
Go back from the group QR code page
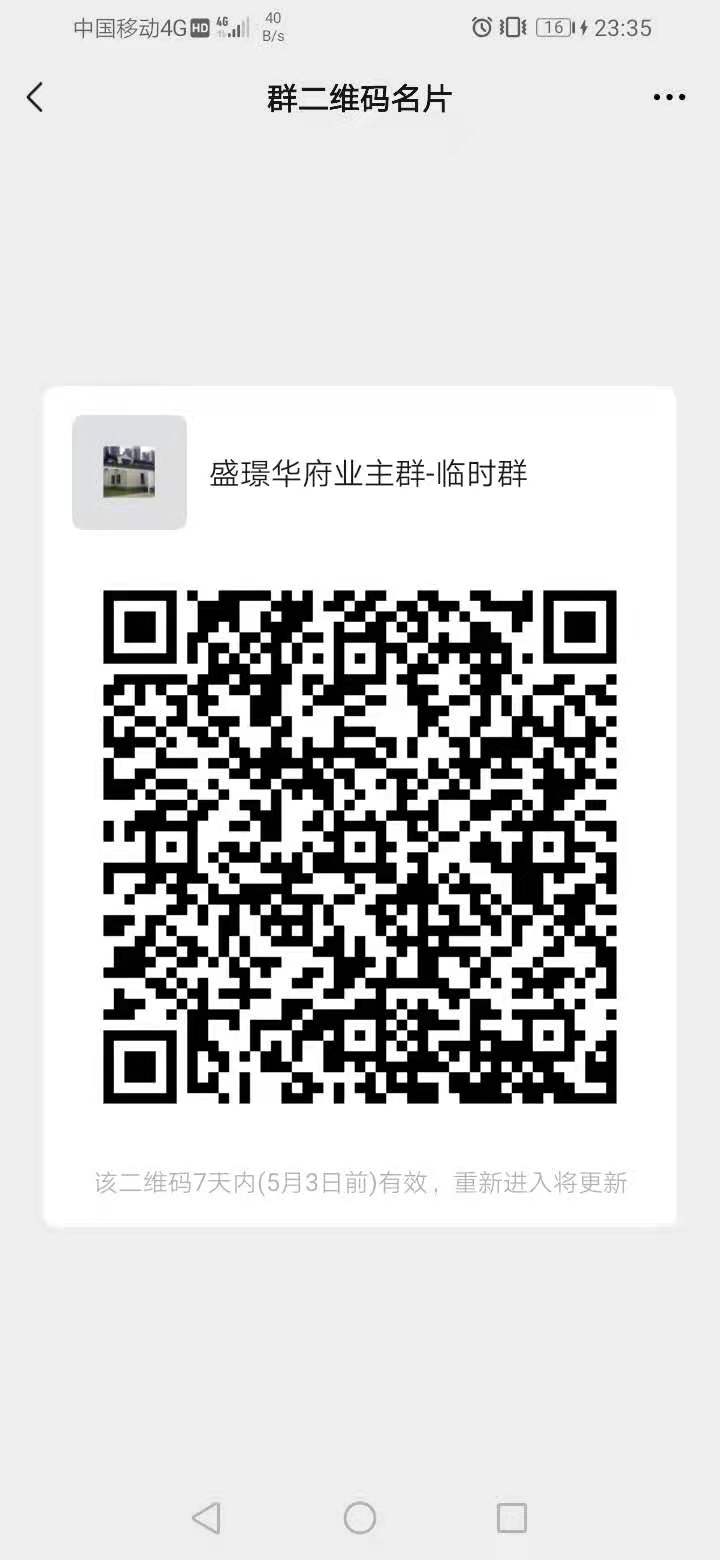click(x=35, y=98)
